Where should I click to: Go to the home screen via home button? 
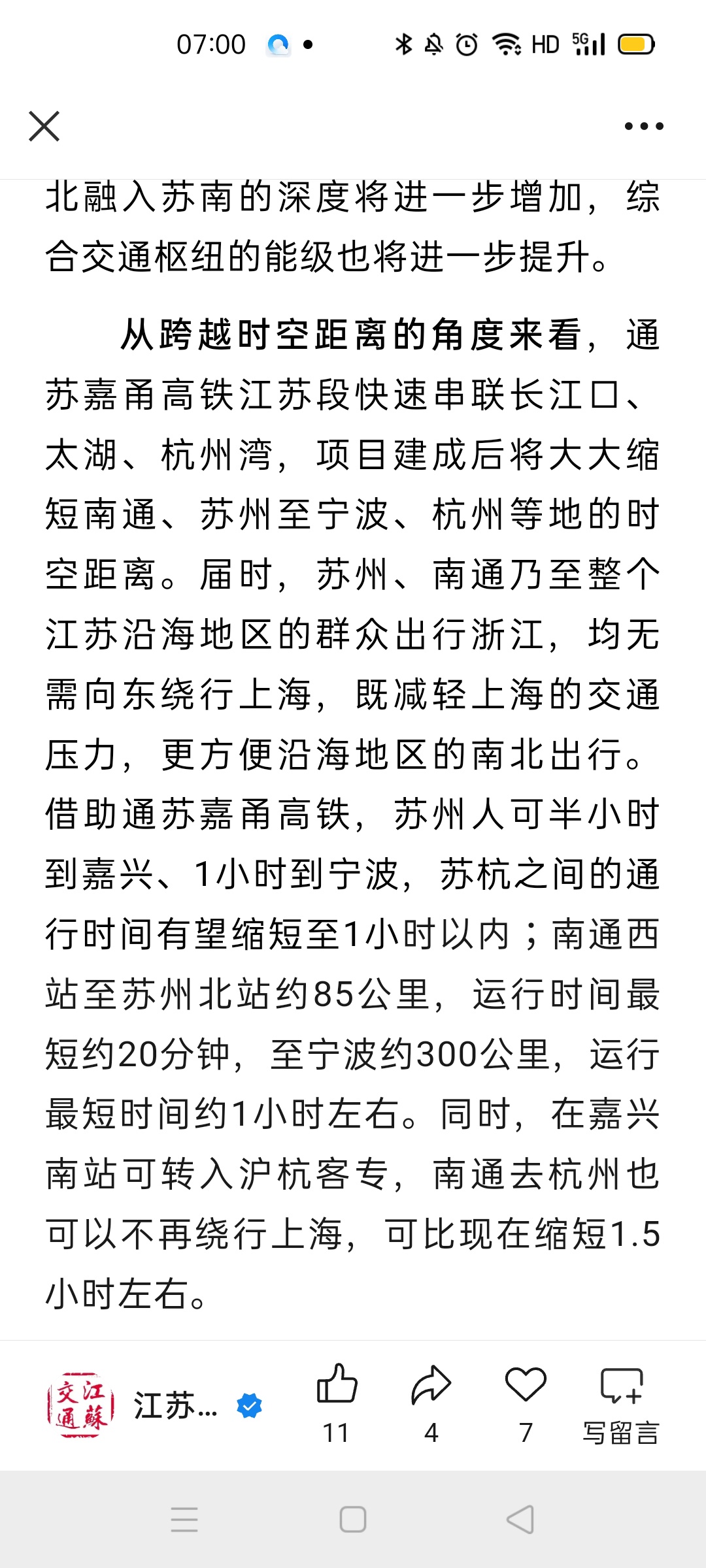(353, 1520)
